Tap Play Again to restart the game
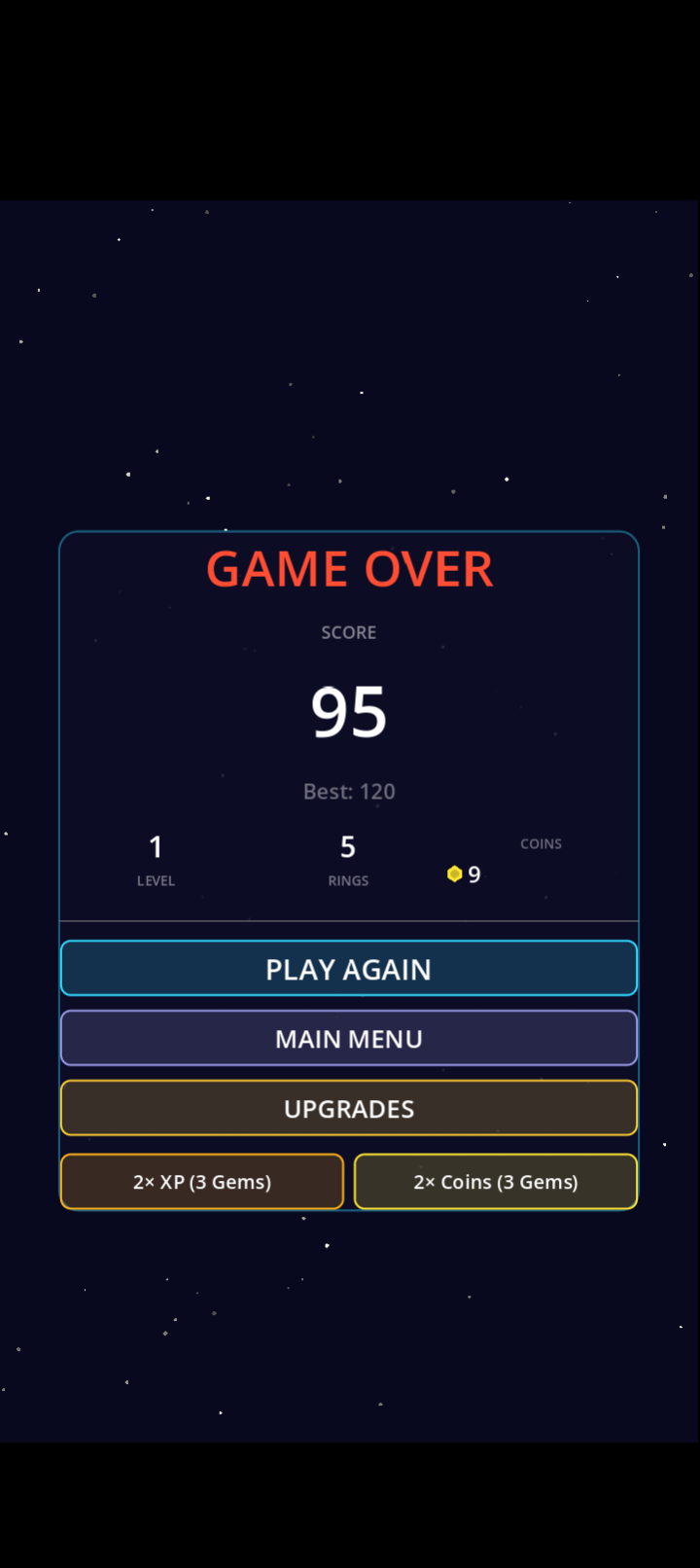This screenshot has height=1568, width=700. point(349,969)
